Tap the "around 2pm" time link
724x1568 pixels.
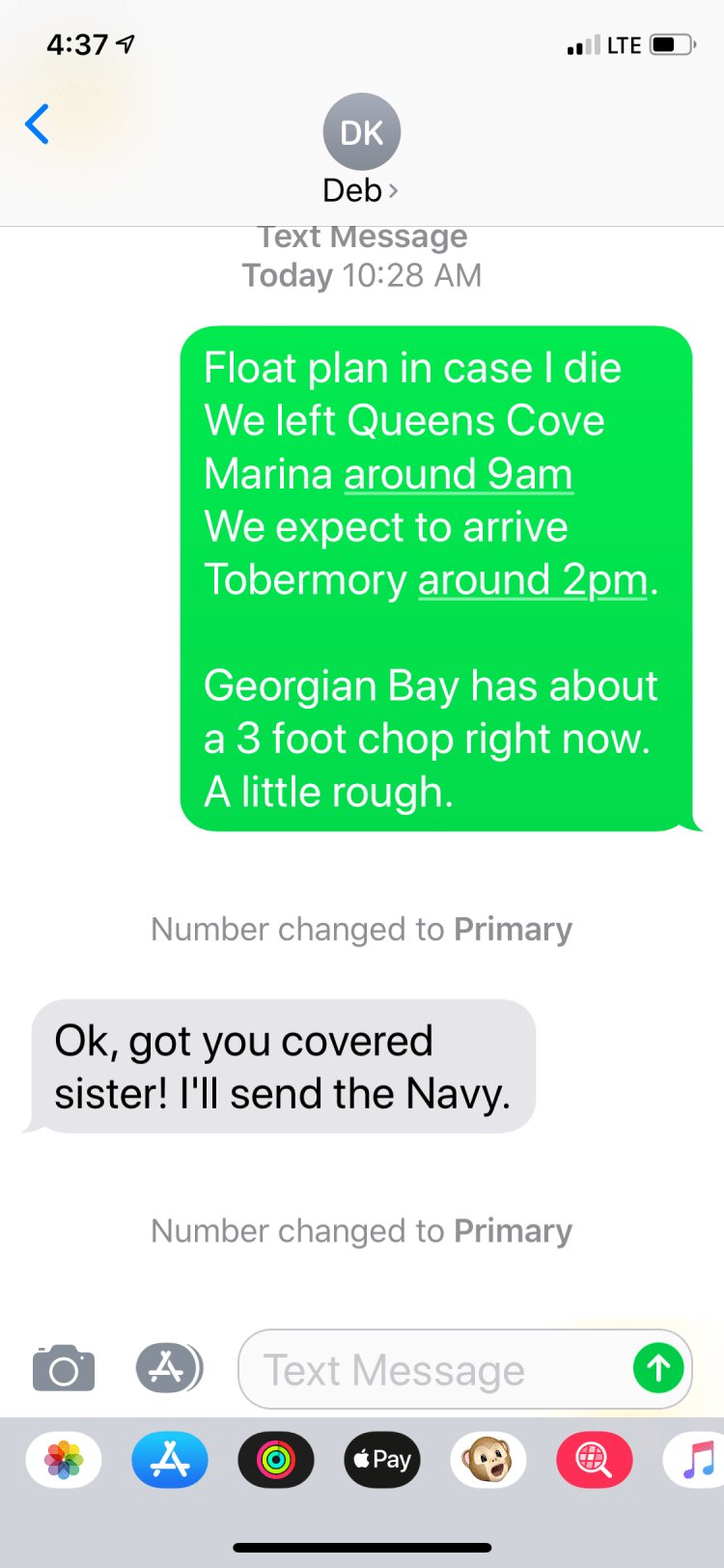click(532, 580)
